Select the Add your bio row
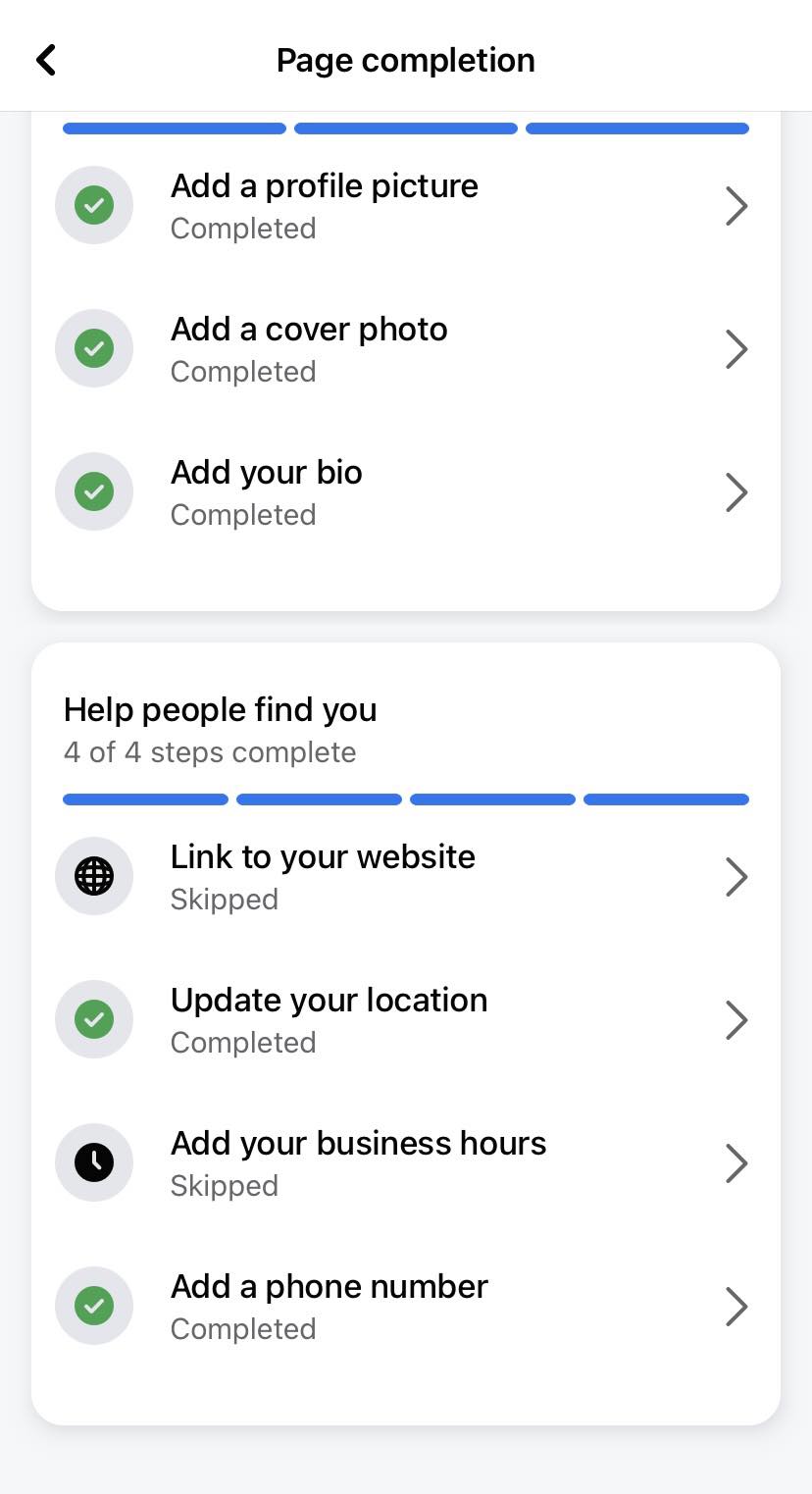812x1494 pixels. point(405,492)
